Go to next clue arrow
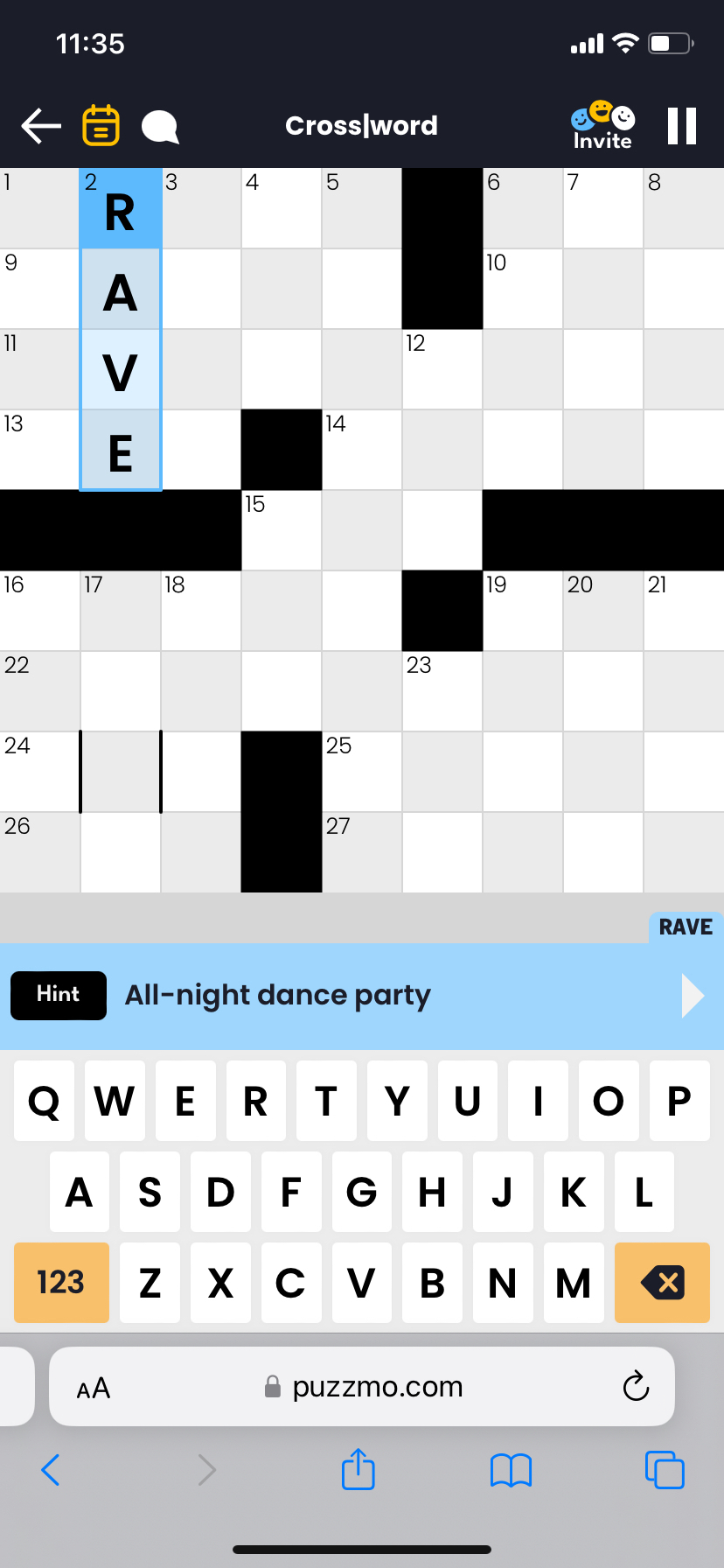This screenshot has height=1568, width=724. pyautogui.click(x=692, y=996)
